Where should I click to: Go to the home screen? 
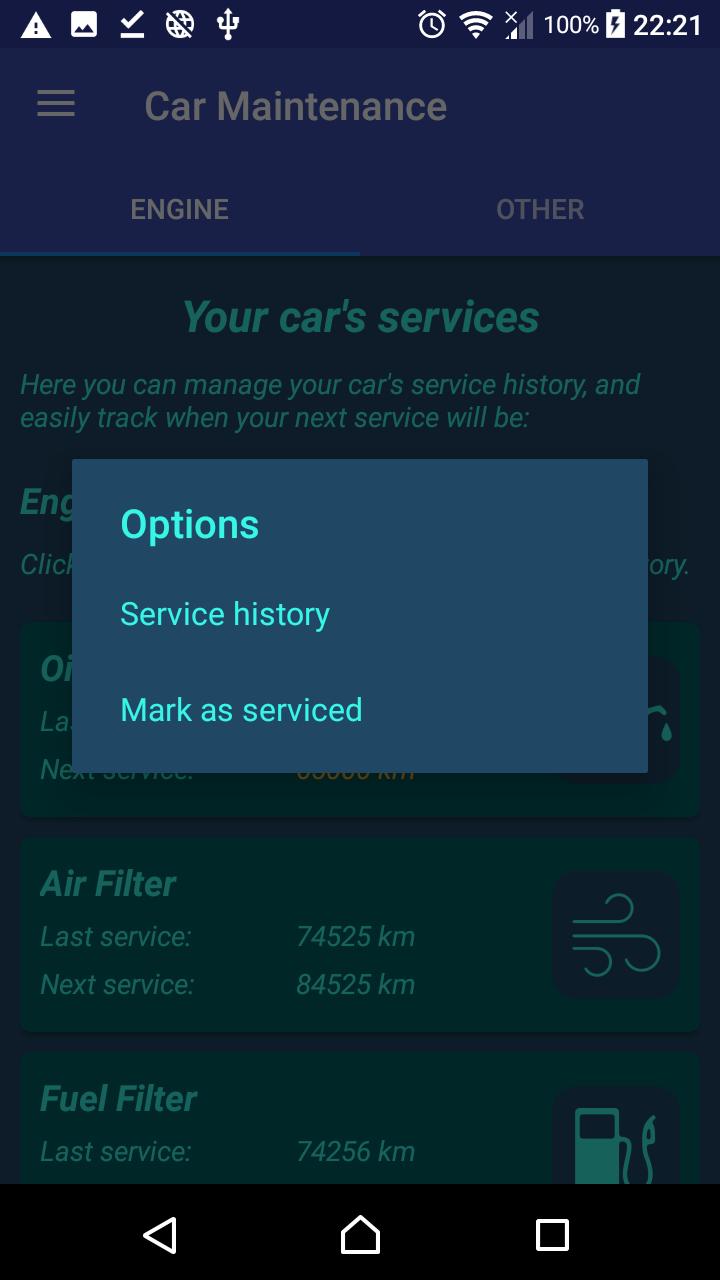pyautogui.click(x=360, y=1234)
